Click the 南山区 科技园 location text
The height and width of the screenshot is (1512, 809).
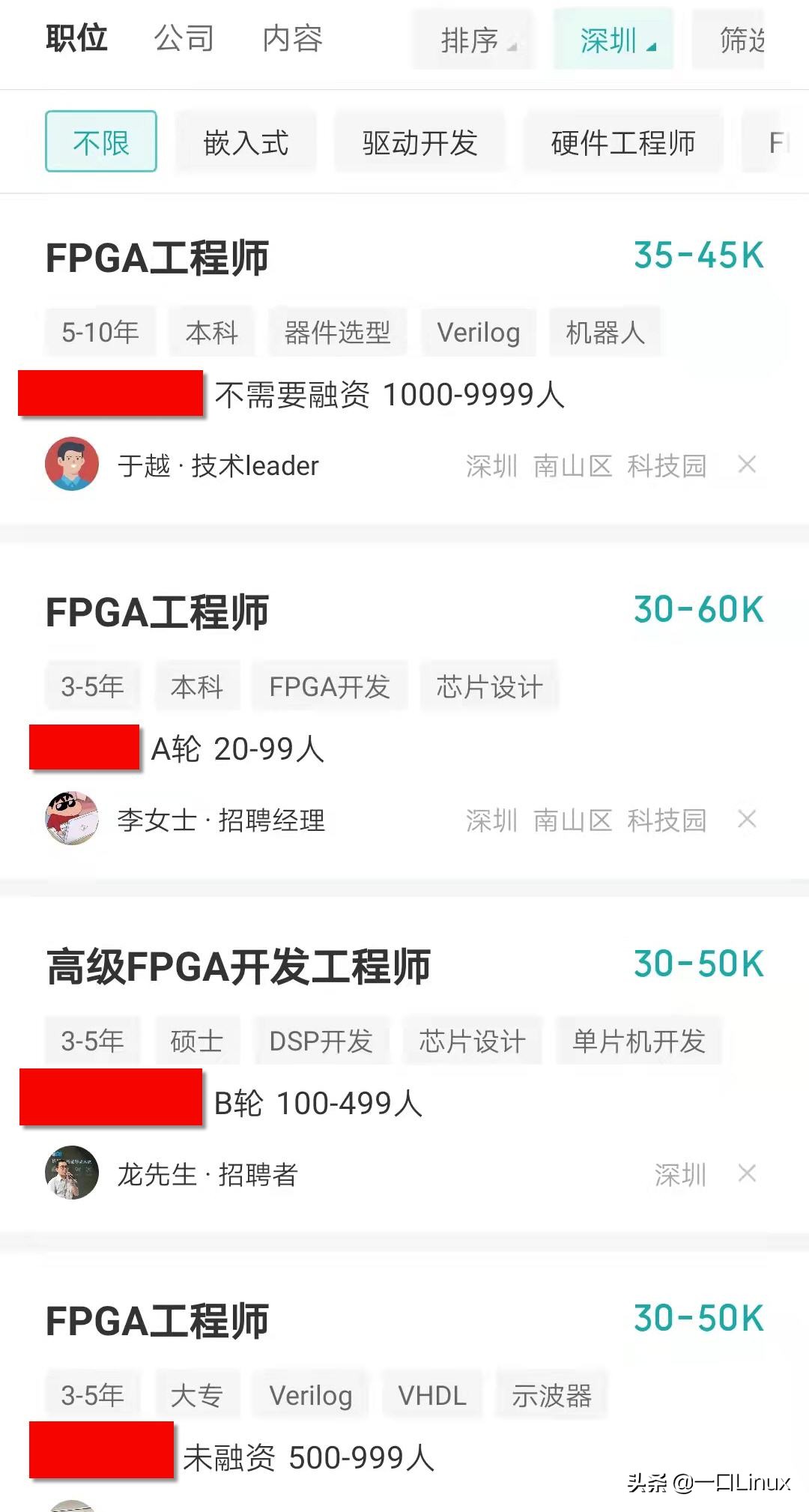622,465
